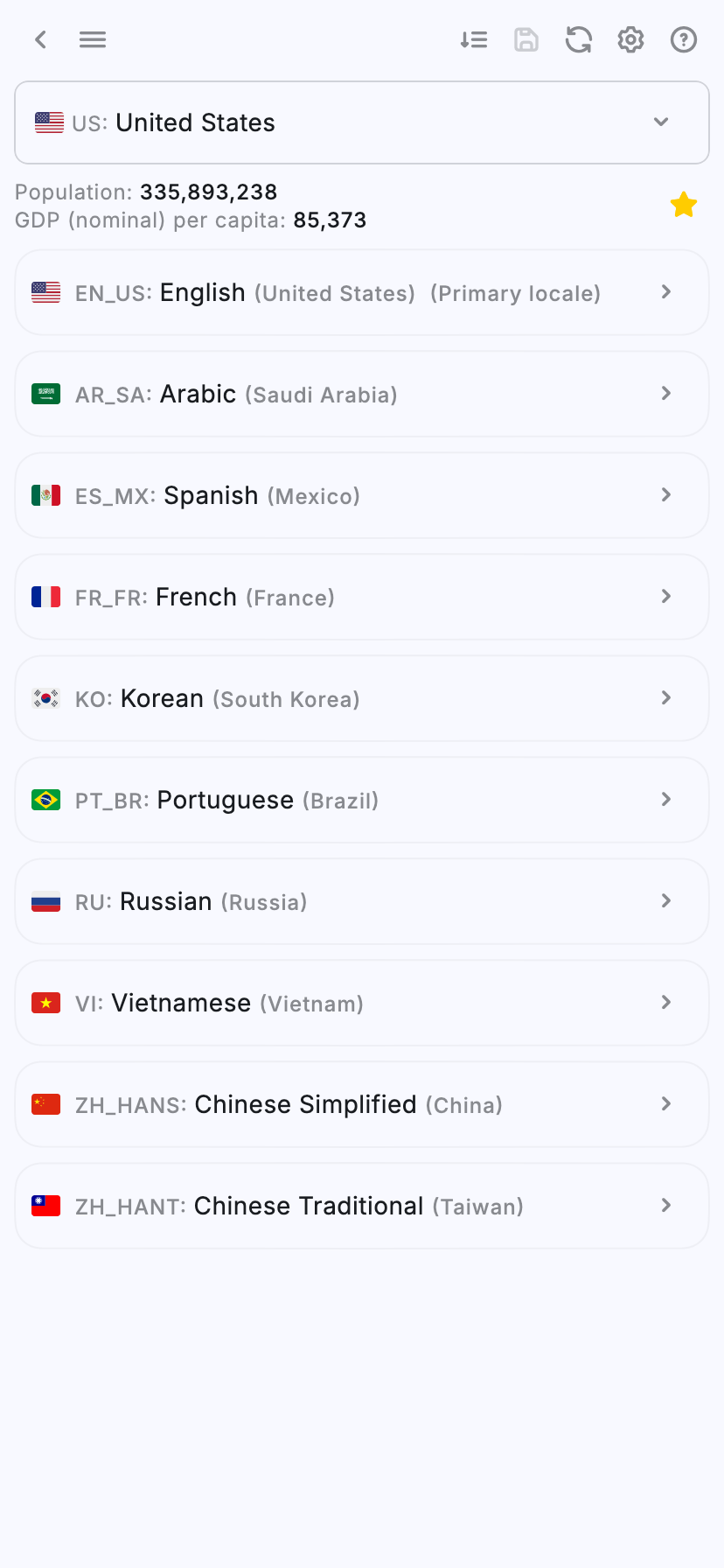Tap the sort order icon
The width and height of the screenshot is (724, 1568).
click(474, 39)
